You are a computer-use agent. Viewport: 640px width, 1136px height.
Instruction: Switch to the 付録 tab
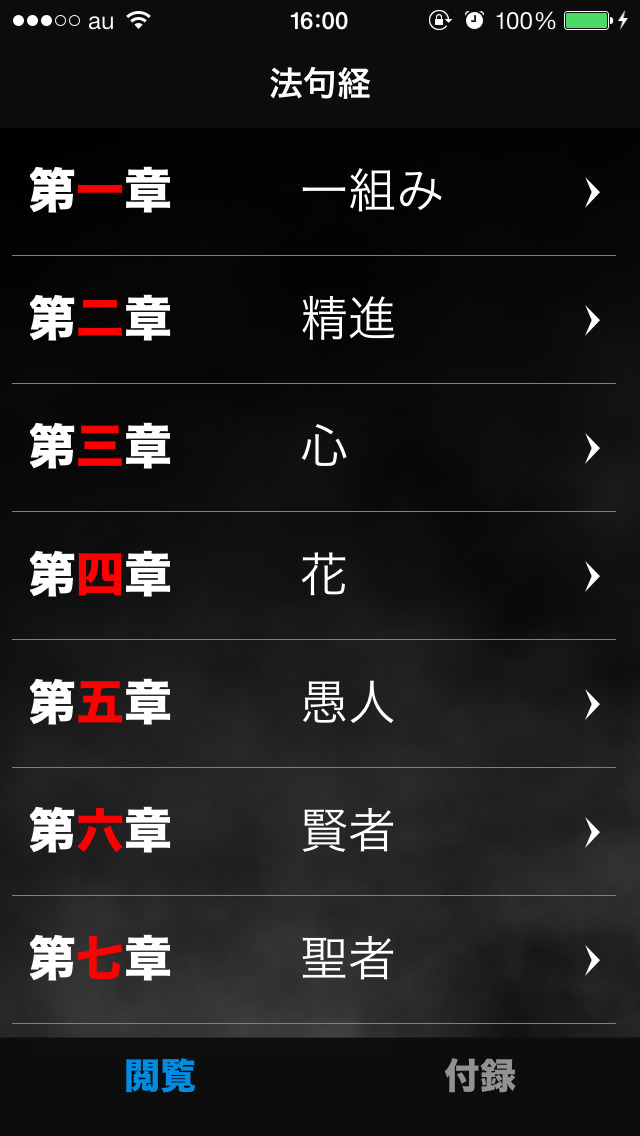pos(480,1077)
